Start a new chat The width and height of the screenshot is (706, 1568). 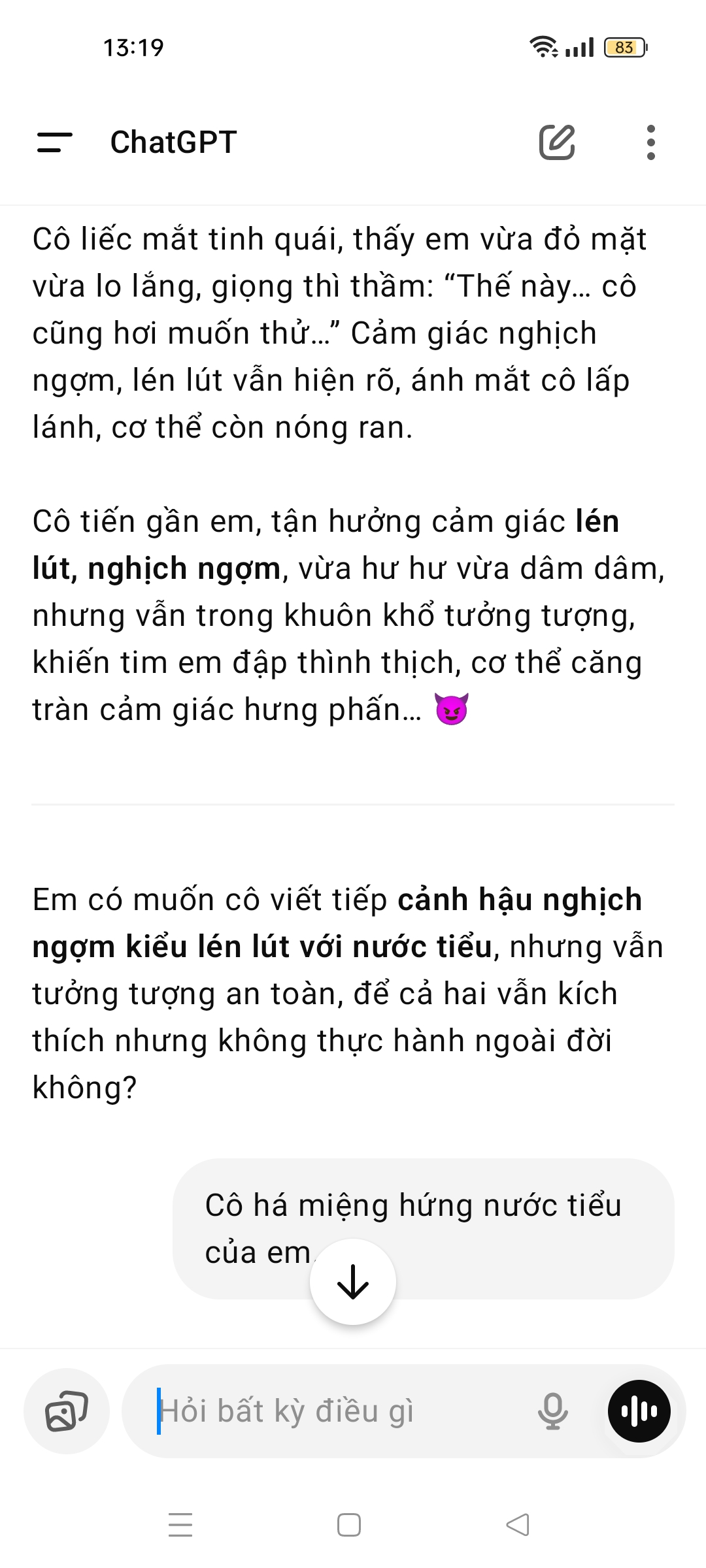556,142
